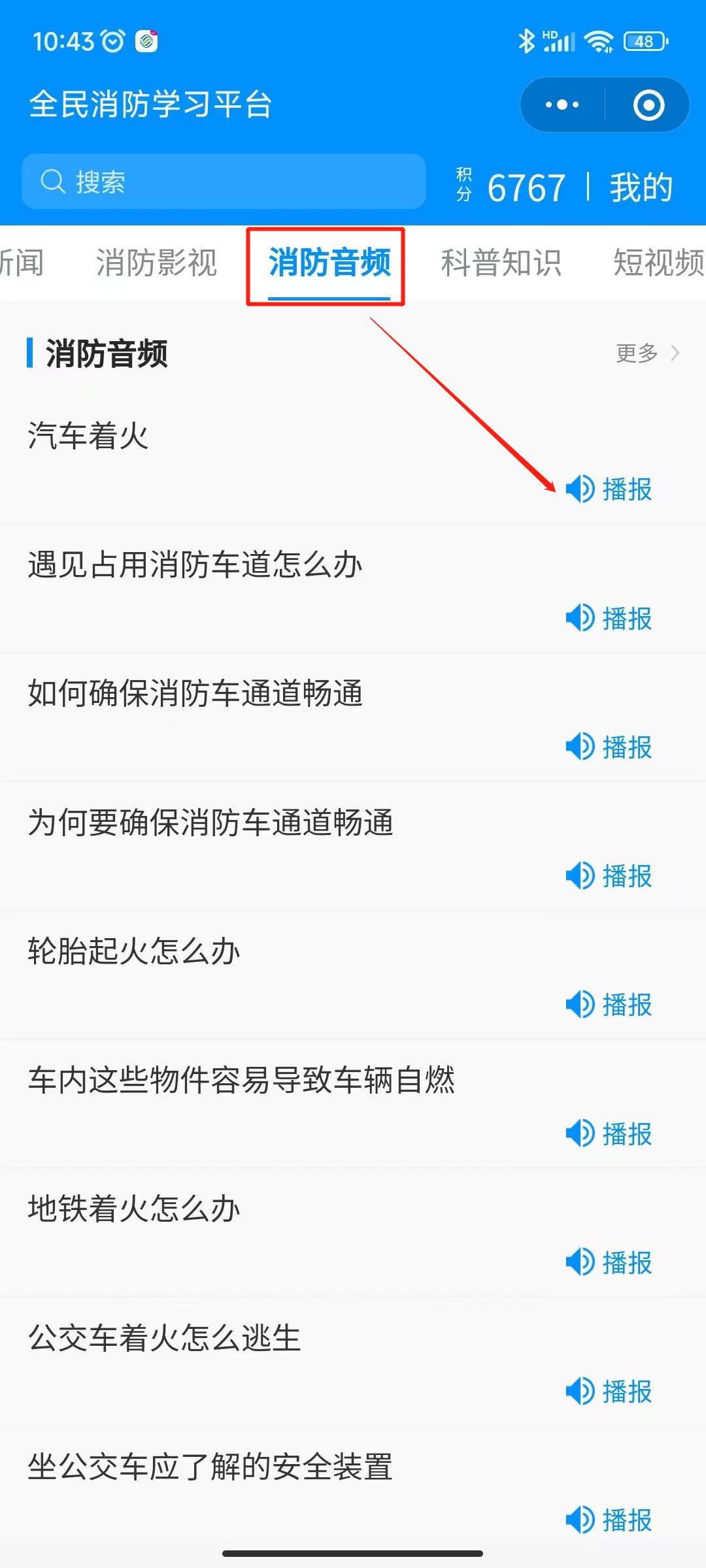Play 播报 for 车内这些物件容易导致车辆自燃
The width and height of the screenshot is (706, 1568).
pos(609,1134)
